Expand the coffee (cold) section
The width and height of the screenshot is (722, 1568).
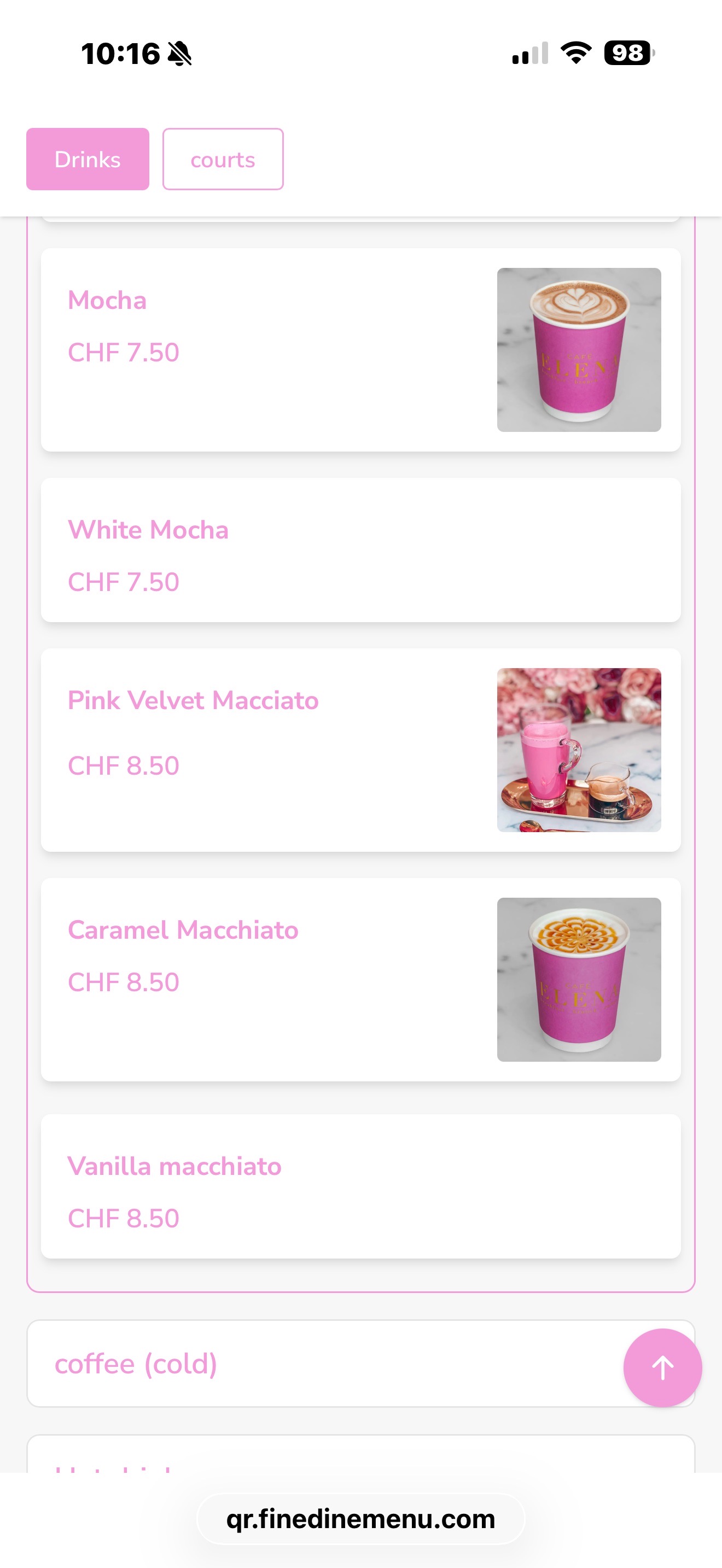[x=317, y=1364]
